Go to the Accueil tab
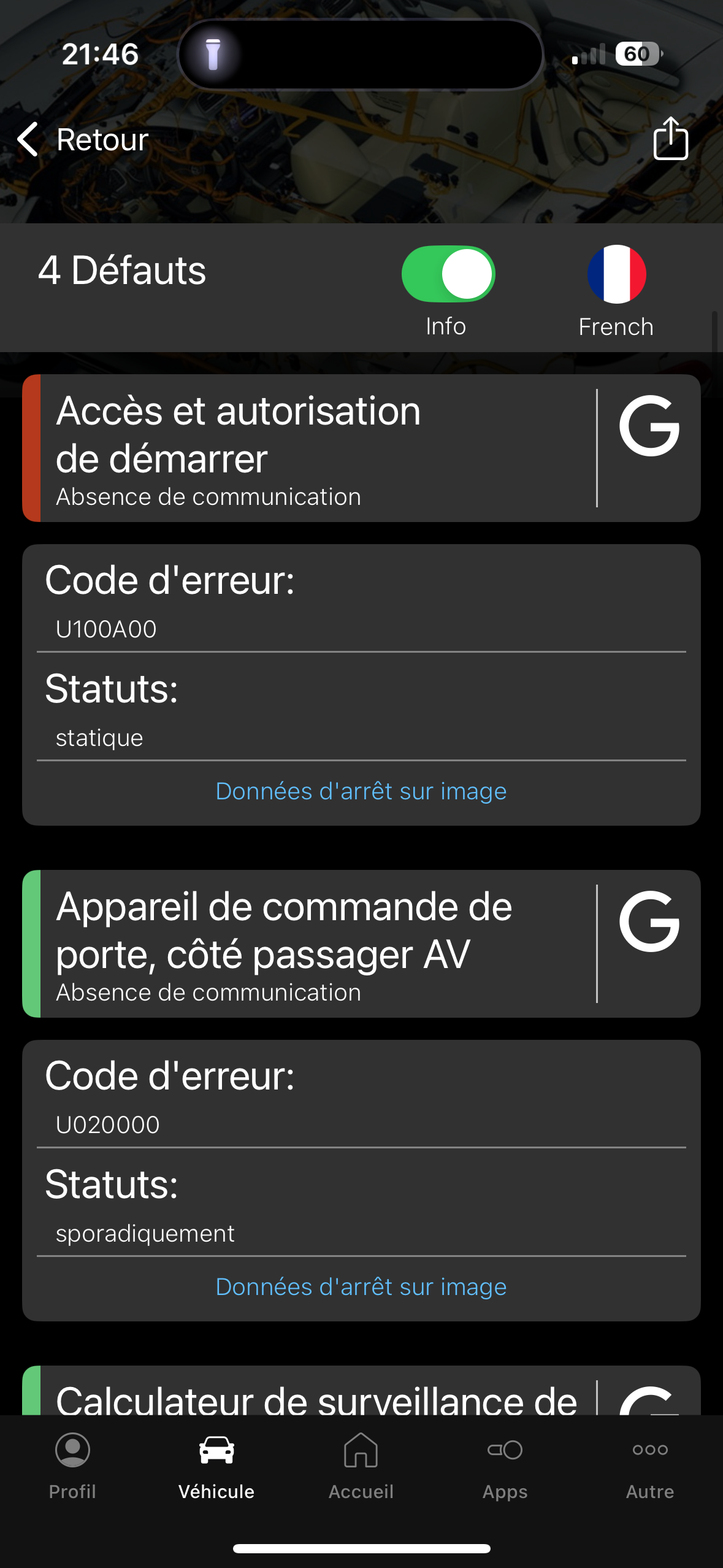The width and height of the screenshot is (723, 1568). pos(361,1467)
